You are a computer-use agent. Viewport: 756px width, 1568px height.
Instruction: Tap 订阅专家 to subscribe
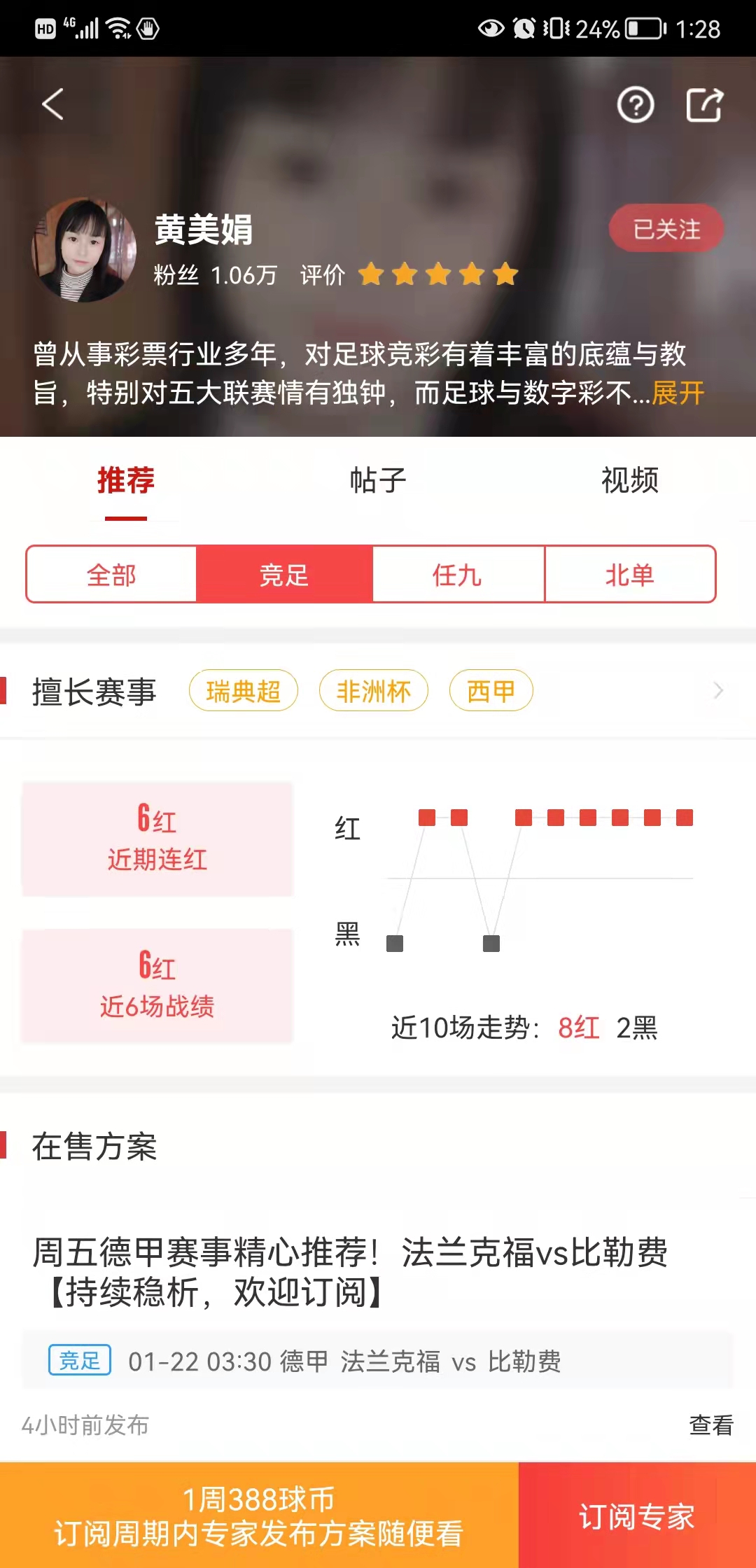coord(637,1516)
